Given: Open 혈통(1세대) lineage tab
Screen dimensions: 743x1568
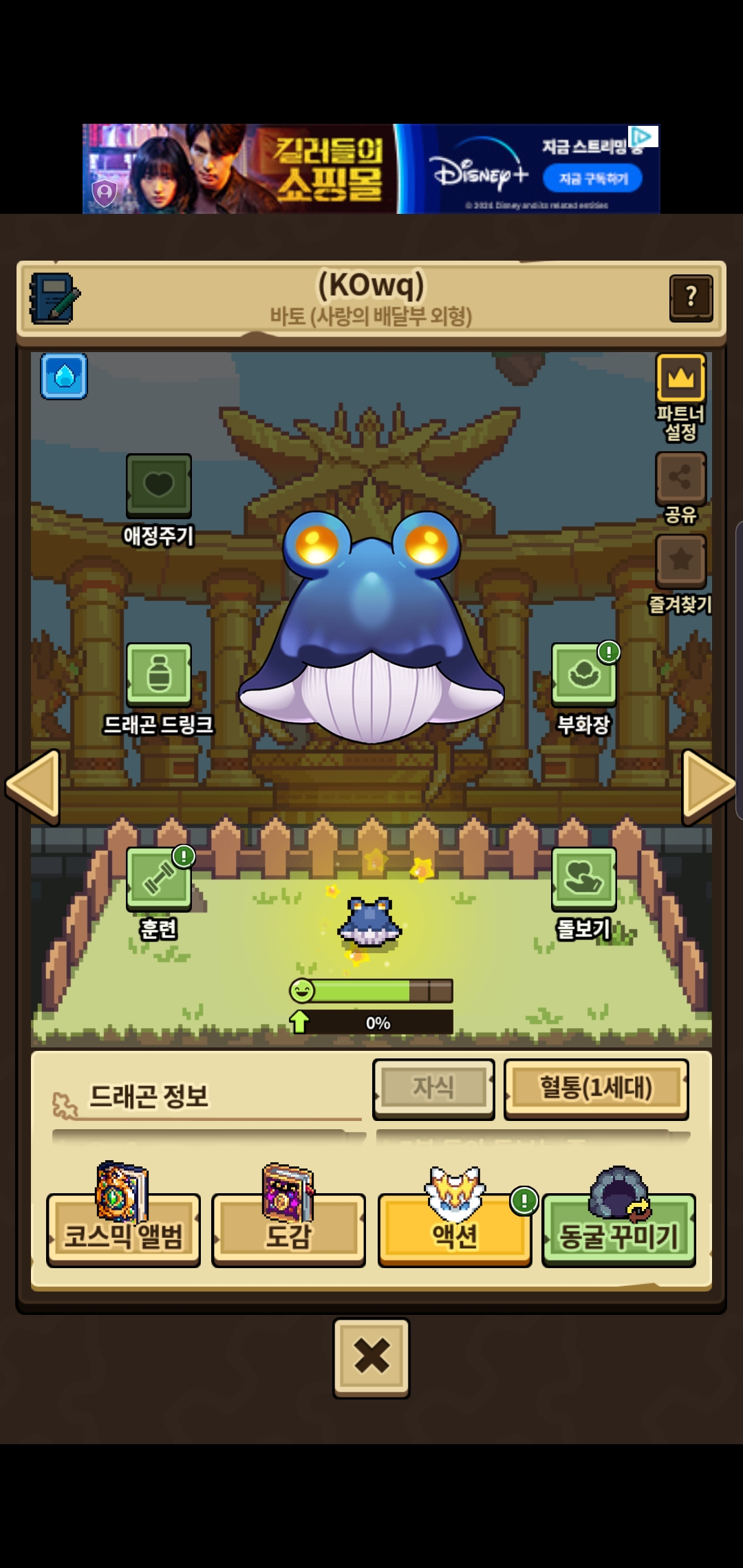Looking at the screenshot, I should point(596,1089).
